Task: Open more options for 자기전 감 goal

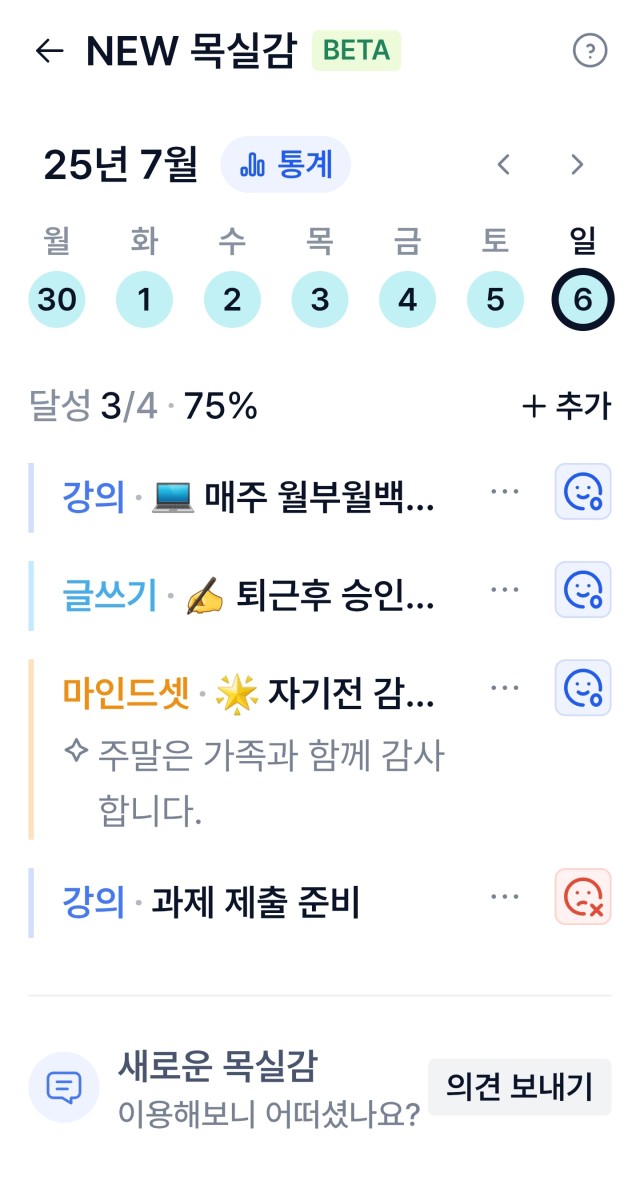Action: 505,687
